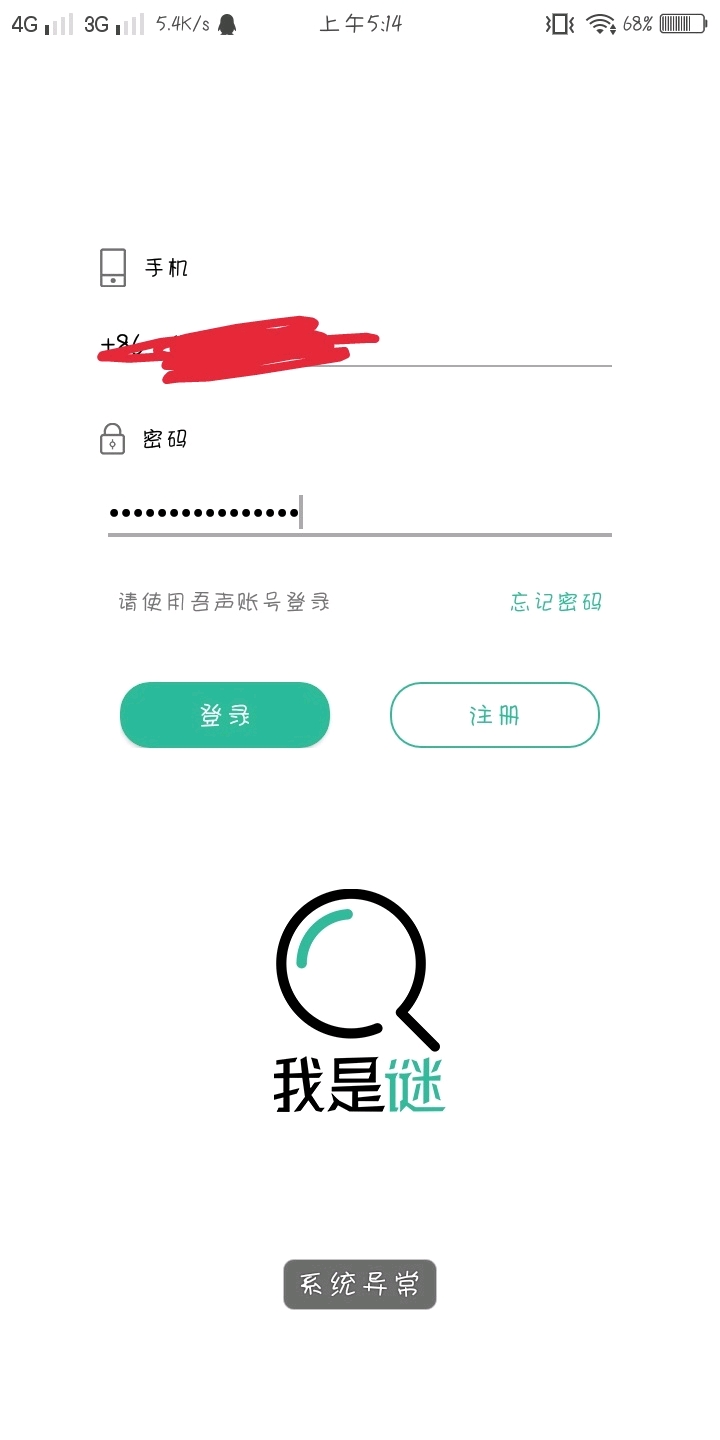Tap the 忘记密码 forgot password link
This screenshot has width=720, height=1440.
556,602
